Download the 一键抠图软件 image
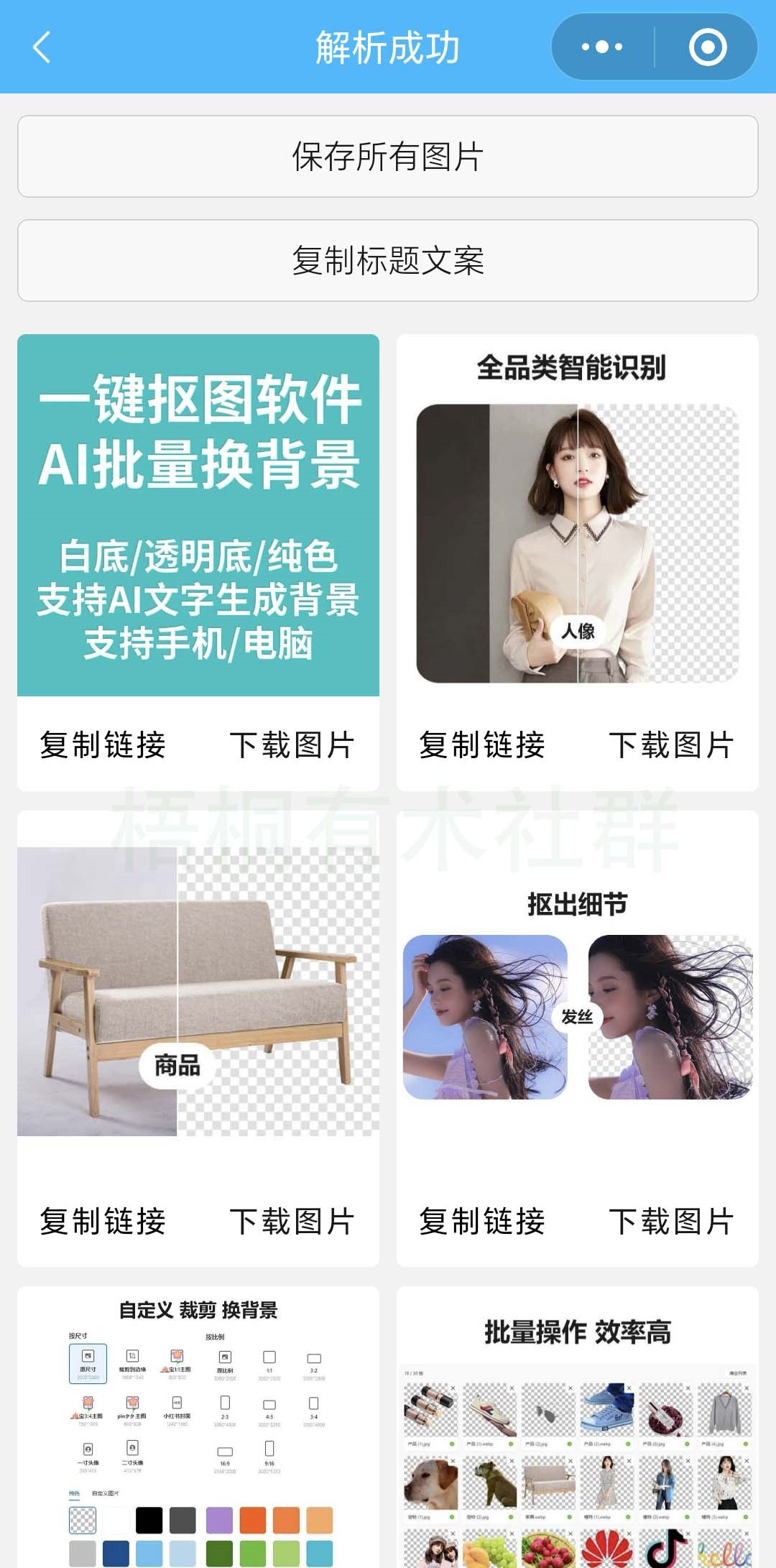This screenshot has height=1568, width=776. click(292, 744)
